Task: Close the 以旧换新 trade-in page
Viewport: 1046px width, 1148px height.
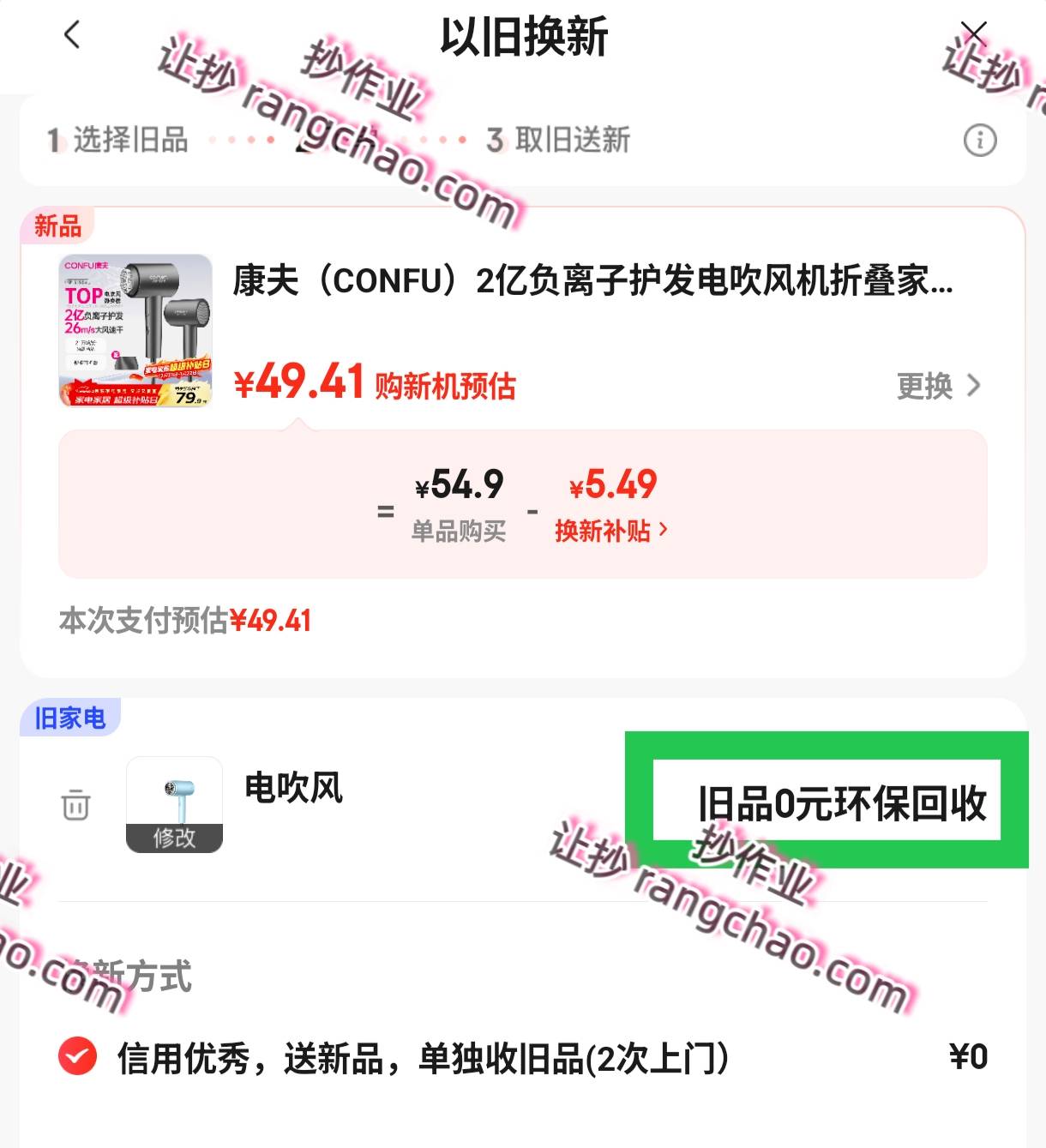Action: tap(974, 34)
